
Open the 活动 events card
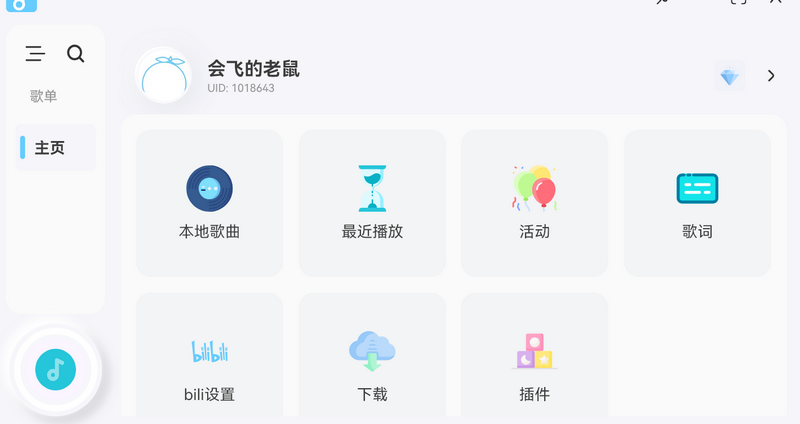[534, 203]
